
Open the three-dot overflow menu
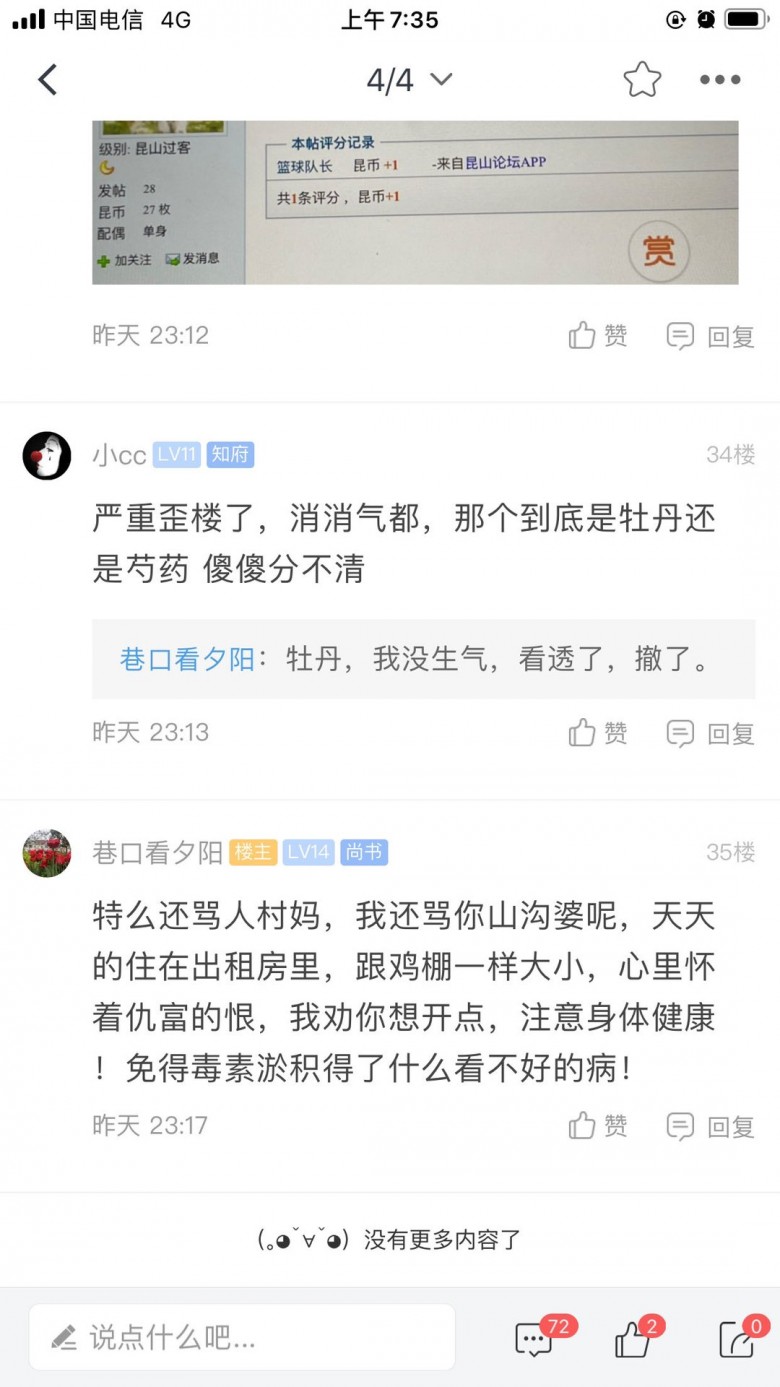(x=720, y=80)
